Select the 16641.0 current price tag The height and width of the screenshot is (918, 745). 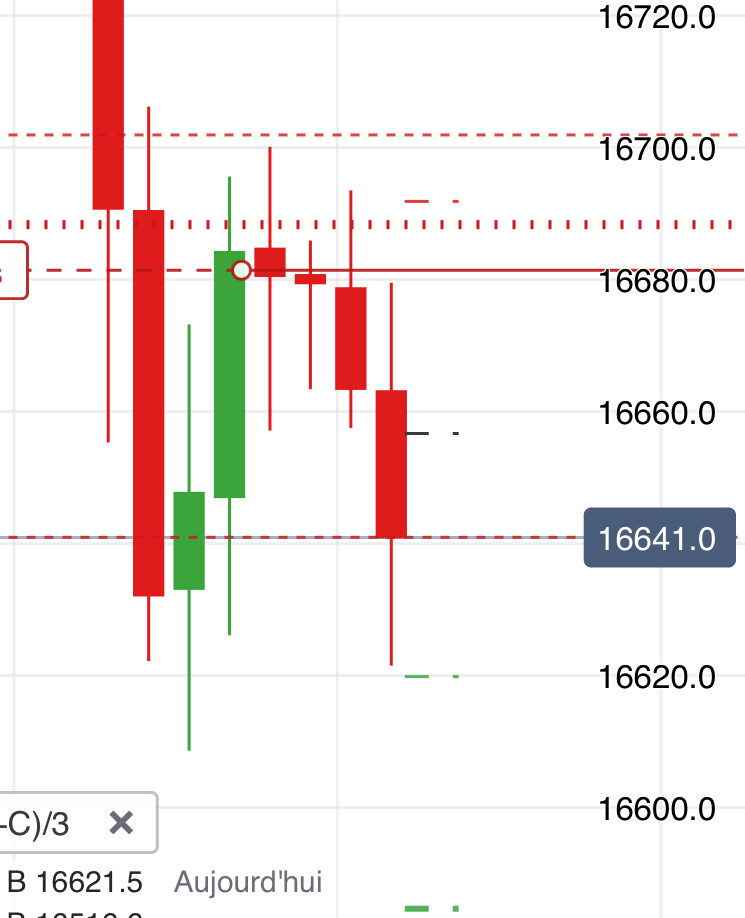[x=658, y=539]
